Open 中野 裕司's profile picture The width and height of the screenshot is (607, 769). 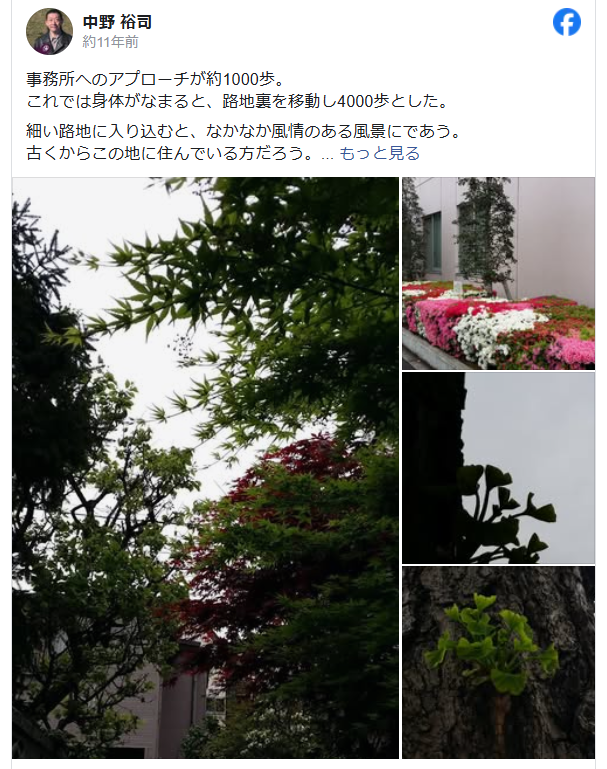point(49,31)
